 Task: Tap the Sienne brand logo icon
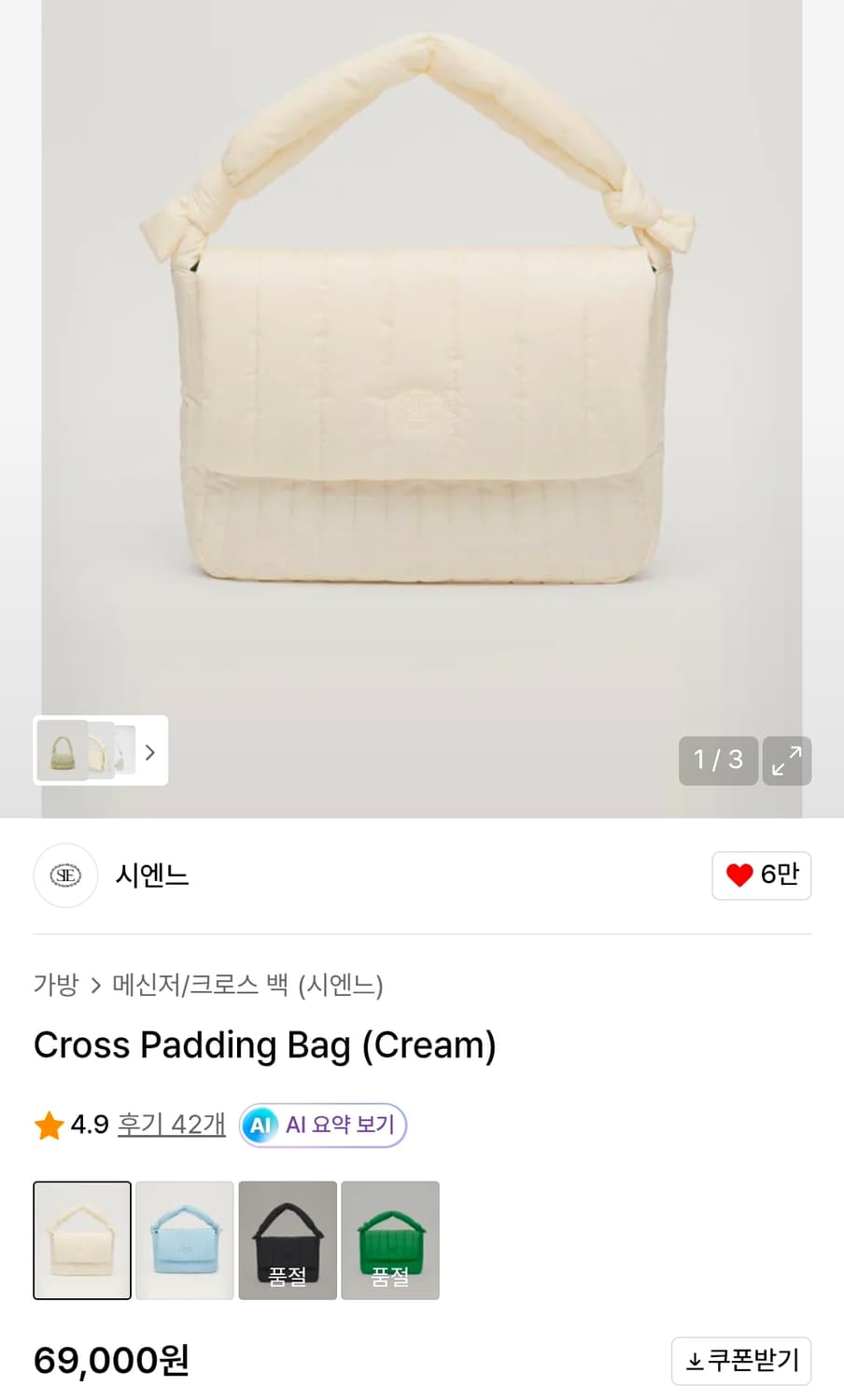click(65, 875)
